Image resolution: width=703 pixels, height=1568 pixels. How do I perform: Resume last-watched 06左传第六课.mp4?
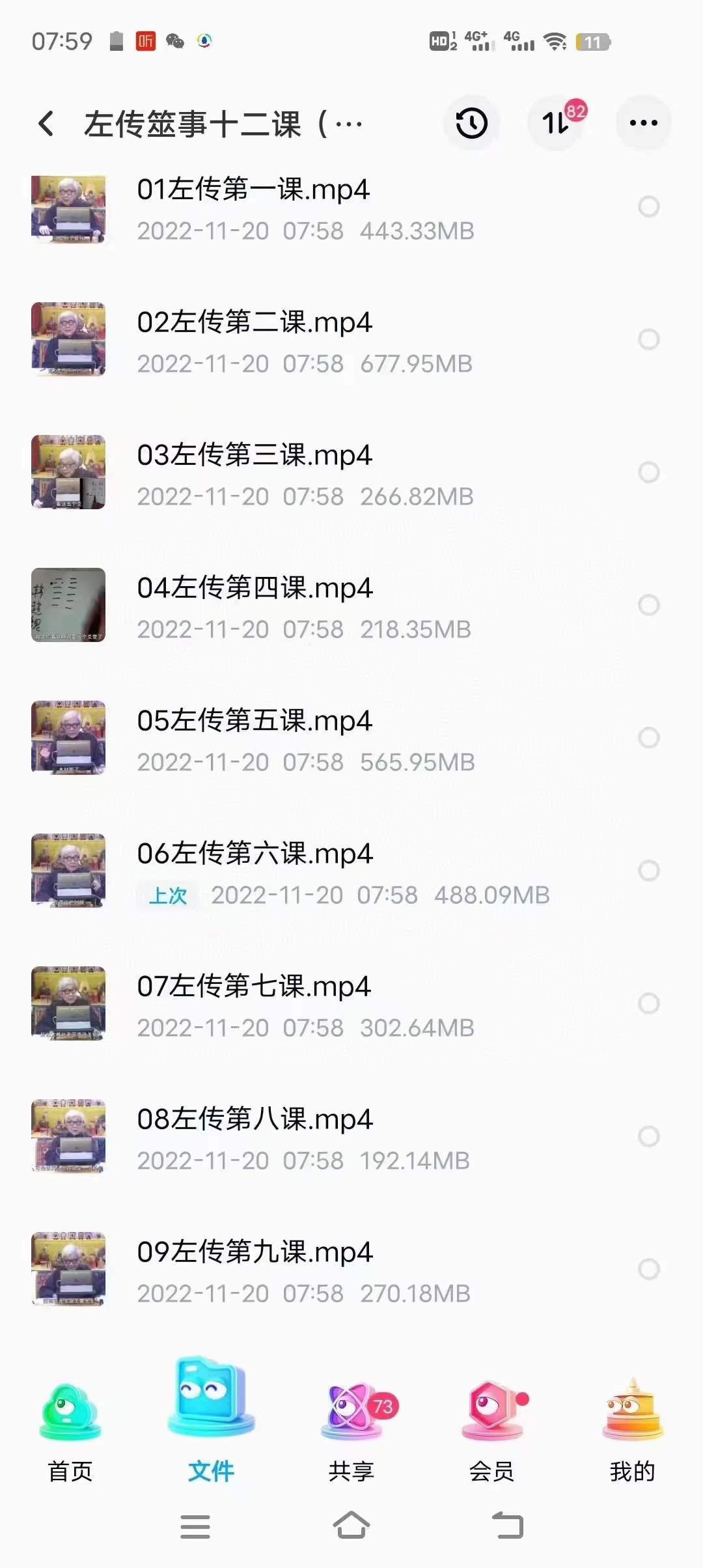click(x=254, y=854)
